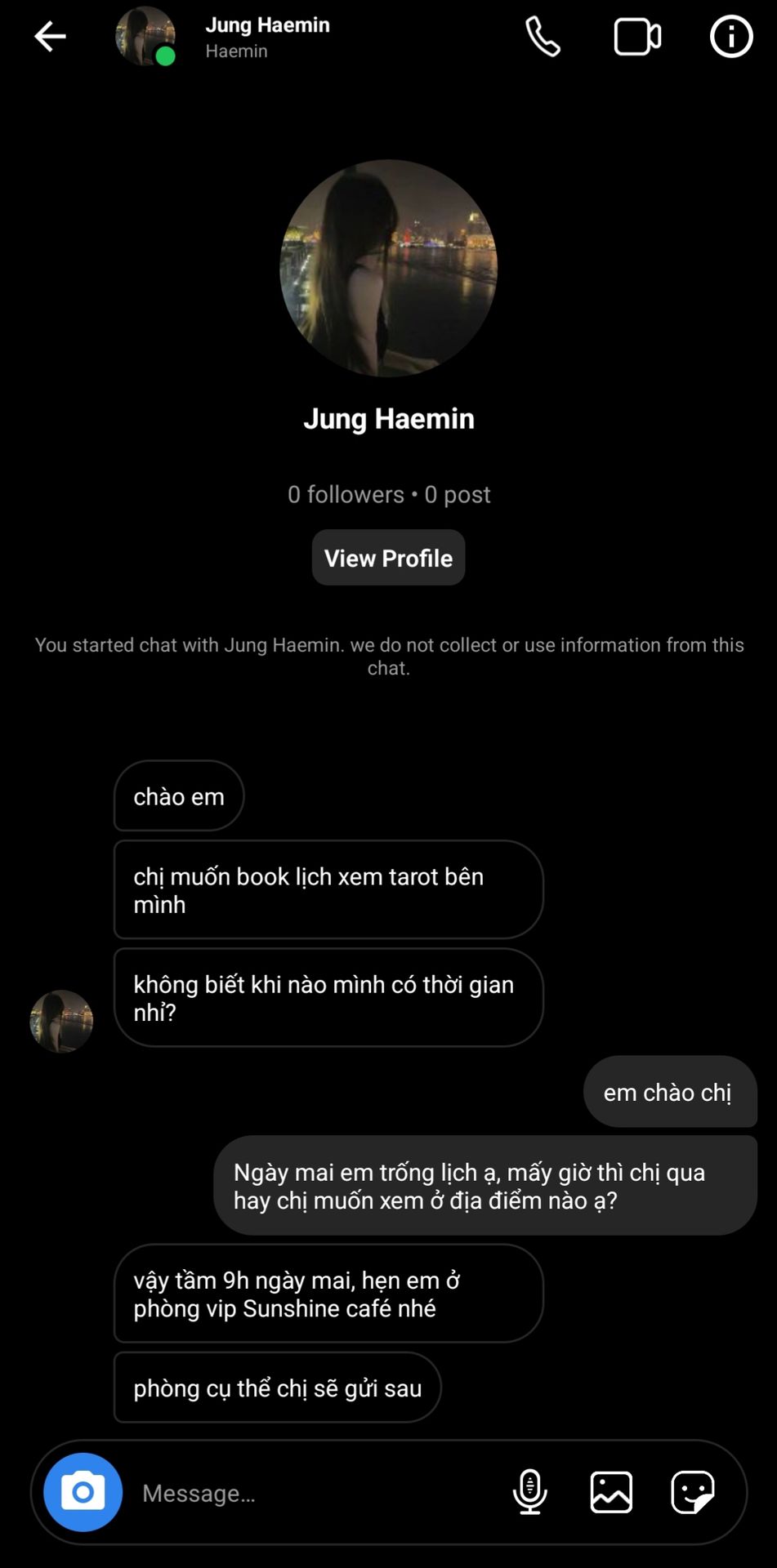This screenshot has width=777, height=1568.
Task: Tap View Profile button
Action: point(388,558)
